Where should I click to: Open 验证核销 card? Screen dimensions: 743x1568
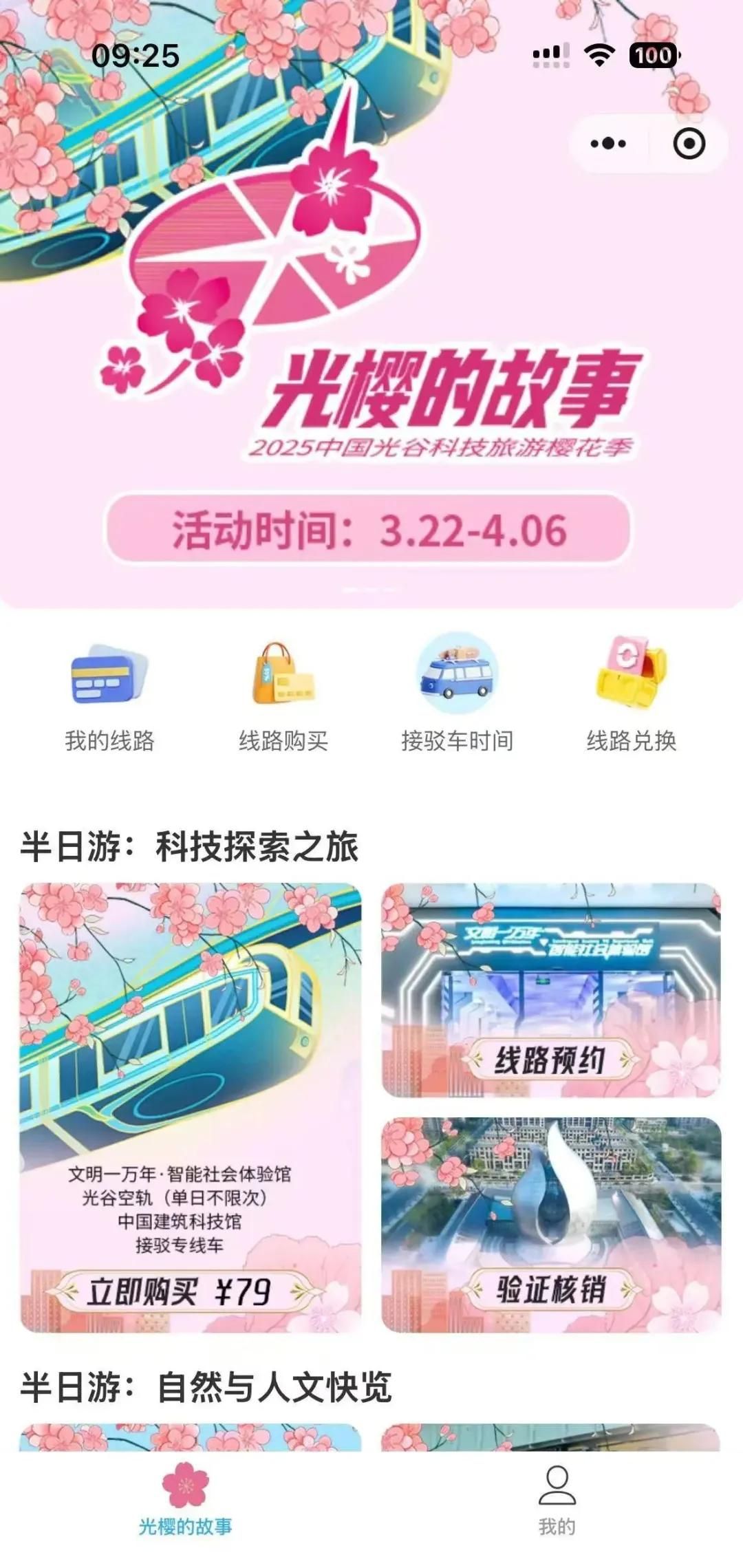pyautogui.click(x=551, y=1225)
